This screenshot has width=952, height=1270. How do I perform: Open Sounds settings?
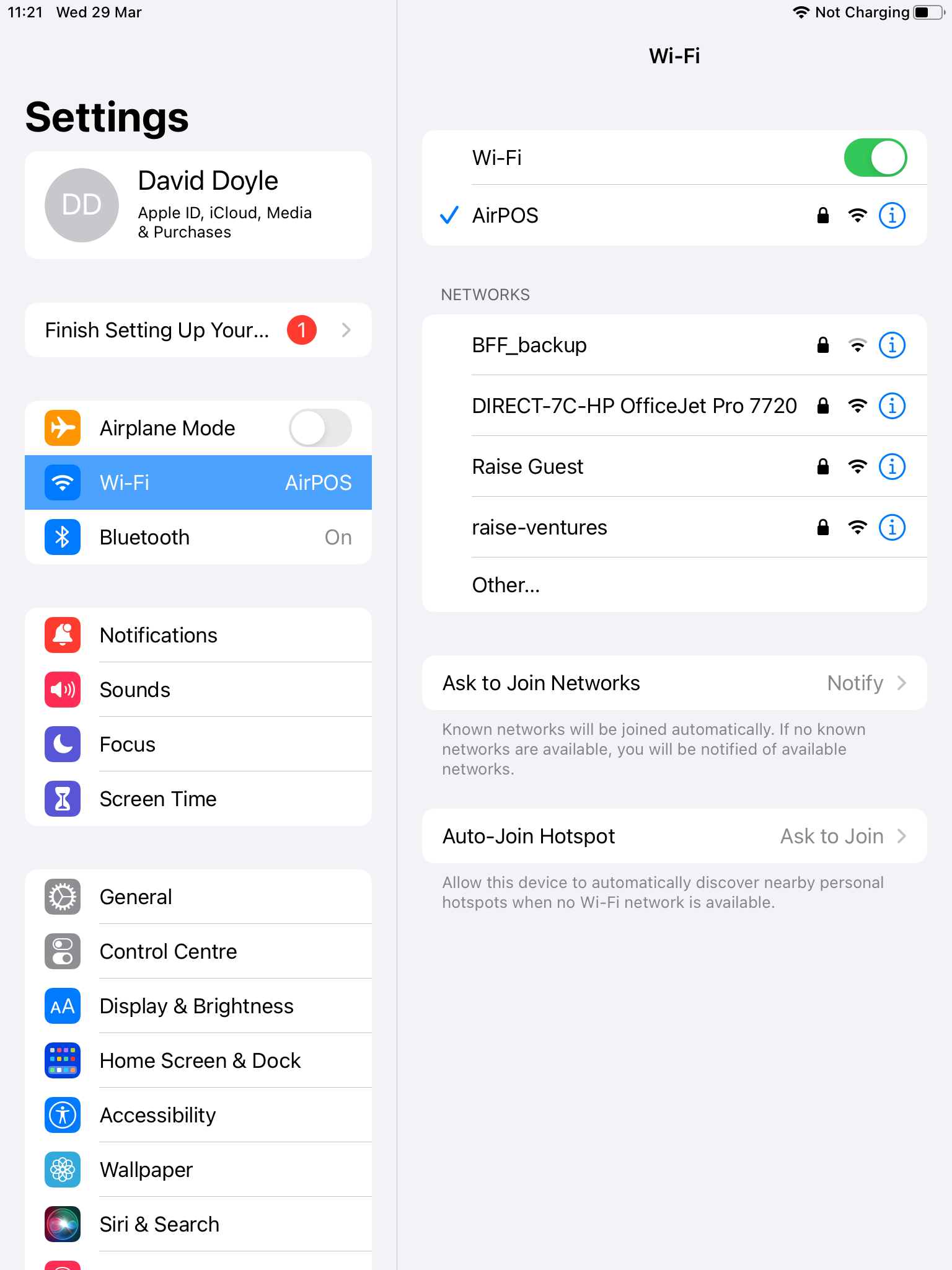pos(198,690)
